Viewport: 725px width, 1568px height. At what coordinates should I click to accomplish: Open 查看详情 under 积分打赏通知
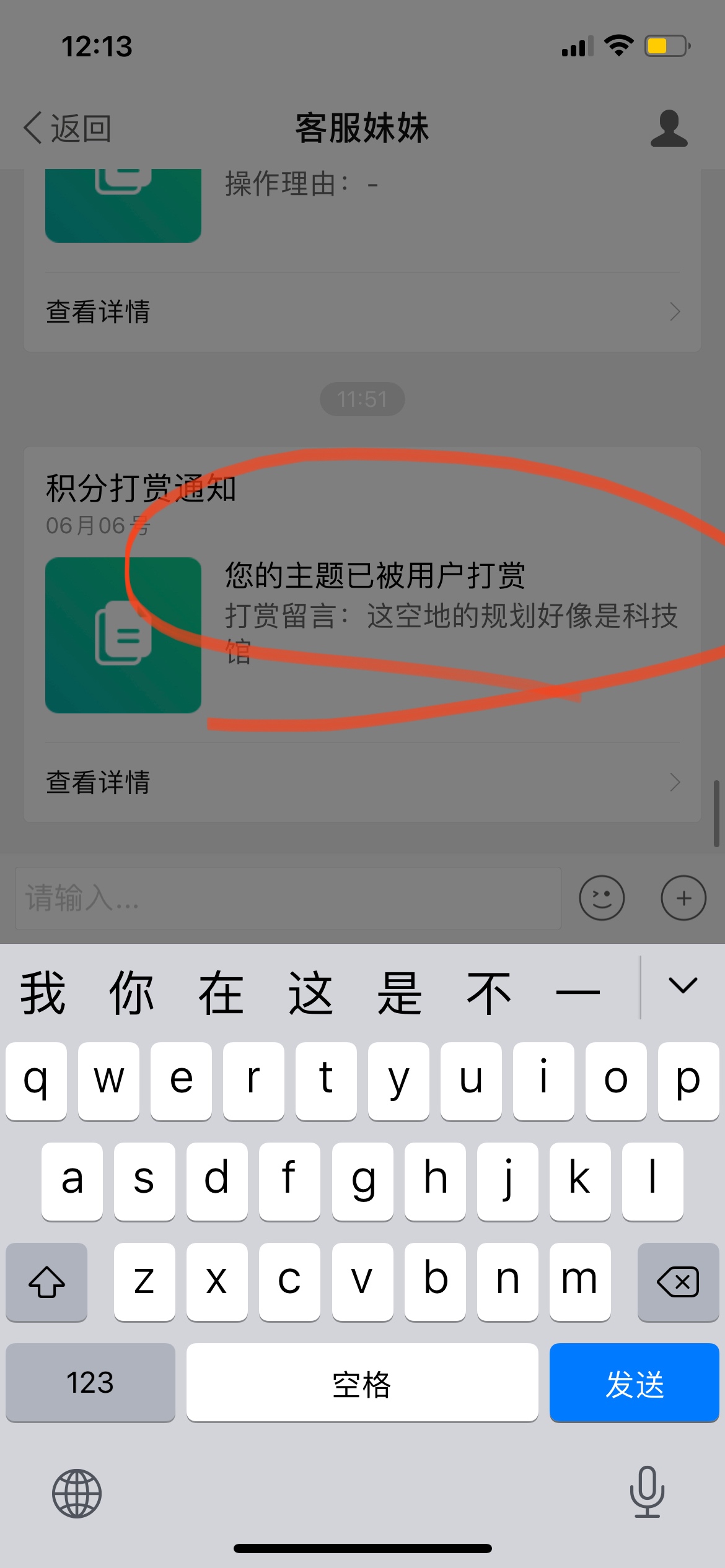[x=362, y=782]
